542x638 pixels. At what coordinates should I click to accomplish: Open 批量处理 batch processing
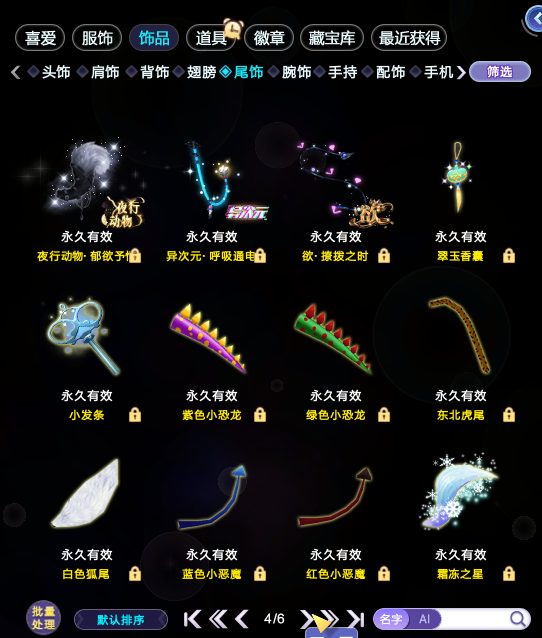click(44, 618)
